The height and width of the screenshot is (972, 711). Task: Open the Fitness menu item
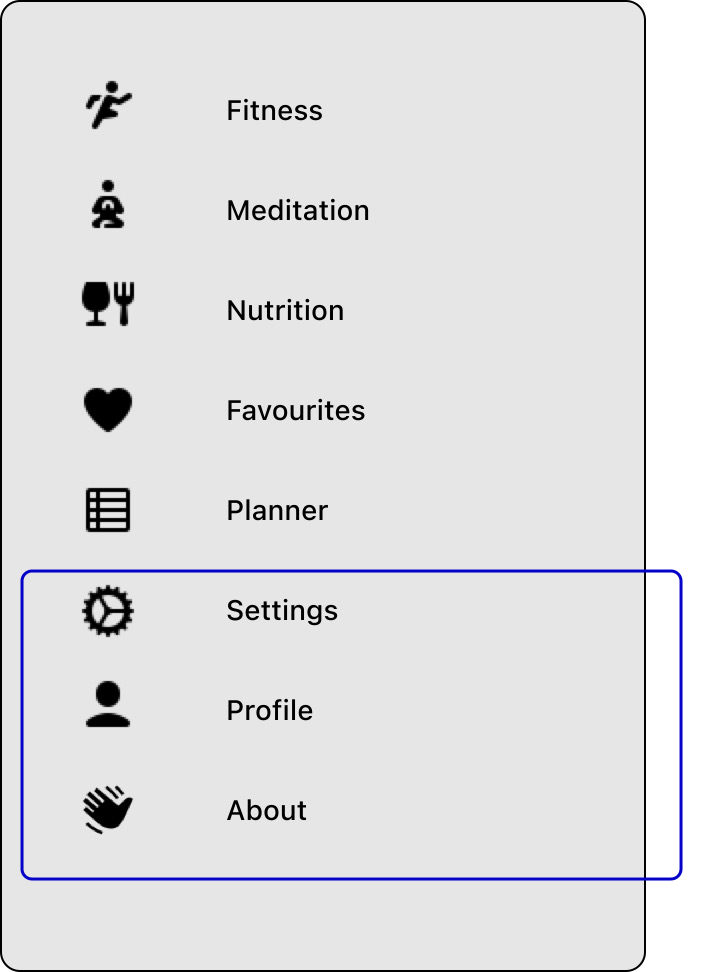click(x=274, y=110)
